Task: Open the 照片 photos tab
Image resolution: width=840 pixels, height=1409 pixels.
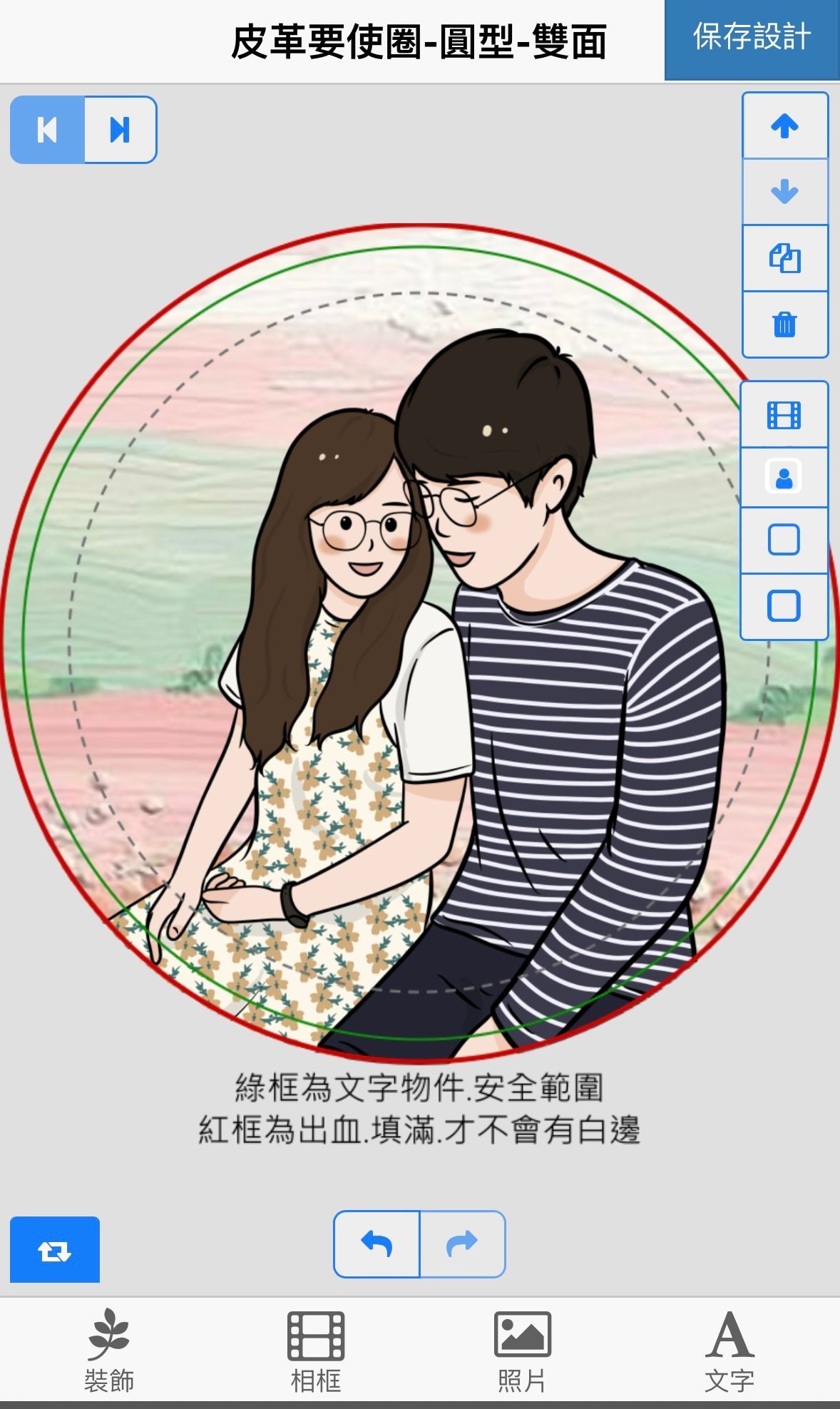Action: 522,1350
